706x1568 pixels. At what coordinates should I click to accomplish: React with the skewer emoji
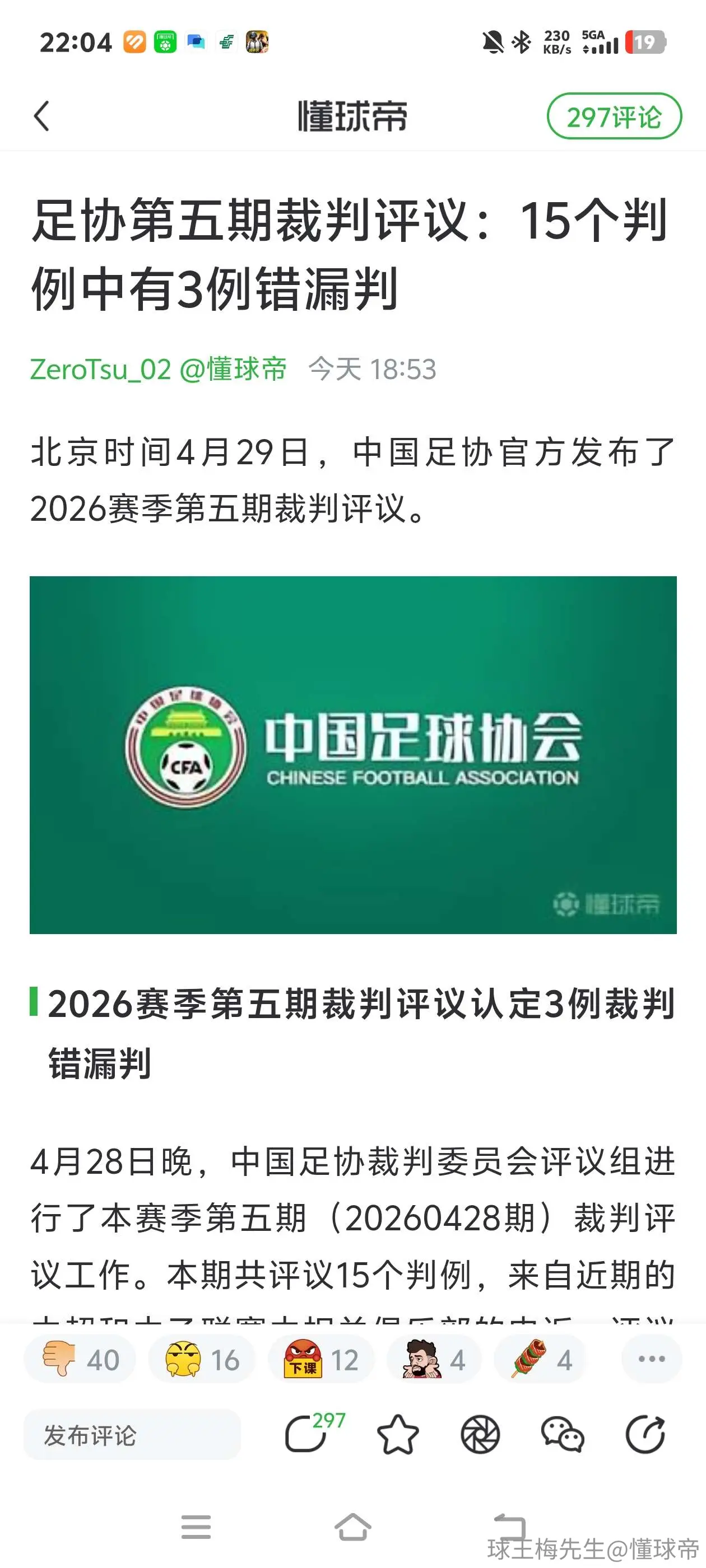coord(540,1359)
